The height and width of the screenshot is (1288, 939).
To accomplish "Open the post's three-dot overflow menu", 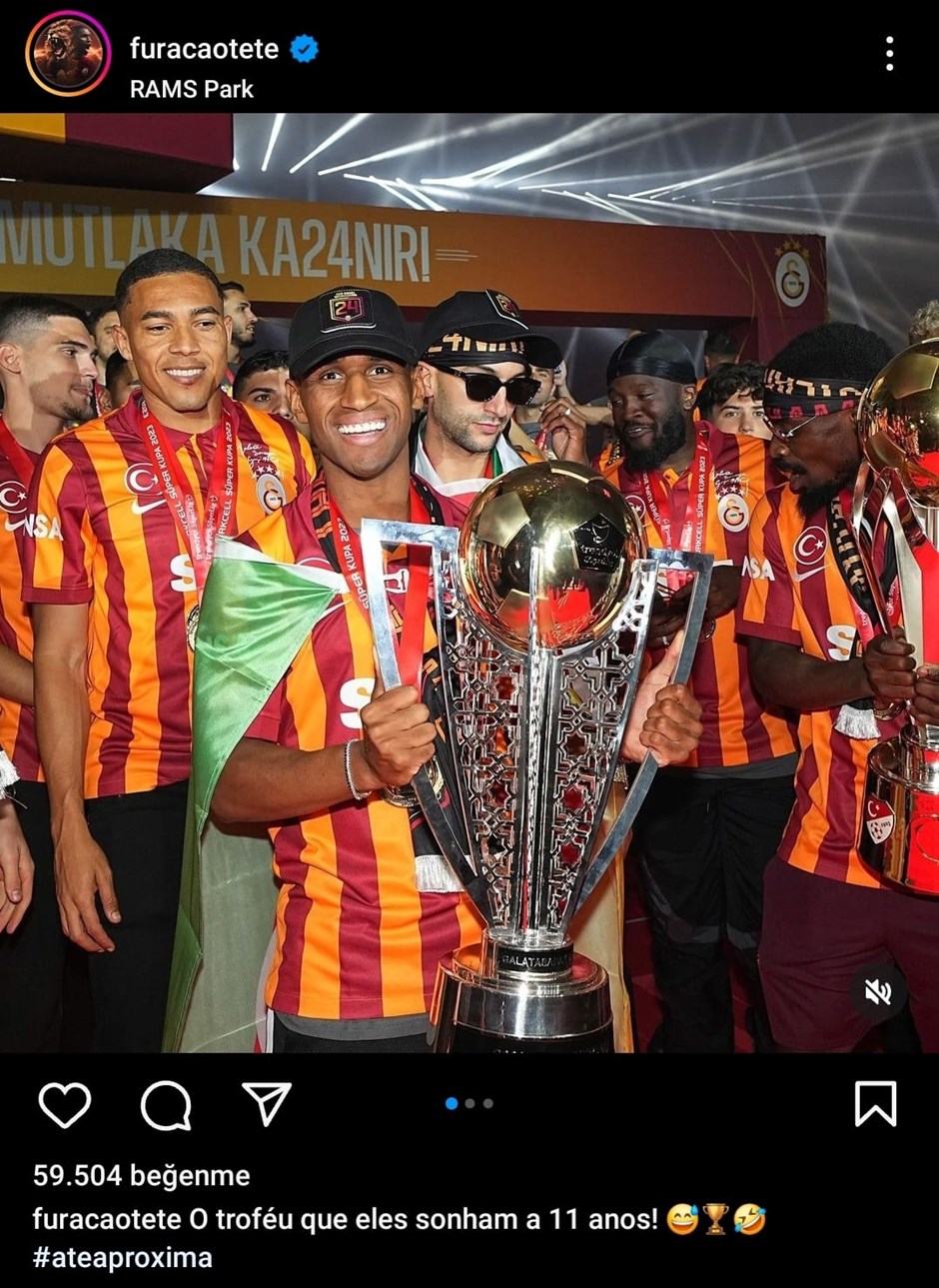I will [888, 54].
